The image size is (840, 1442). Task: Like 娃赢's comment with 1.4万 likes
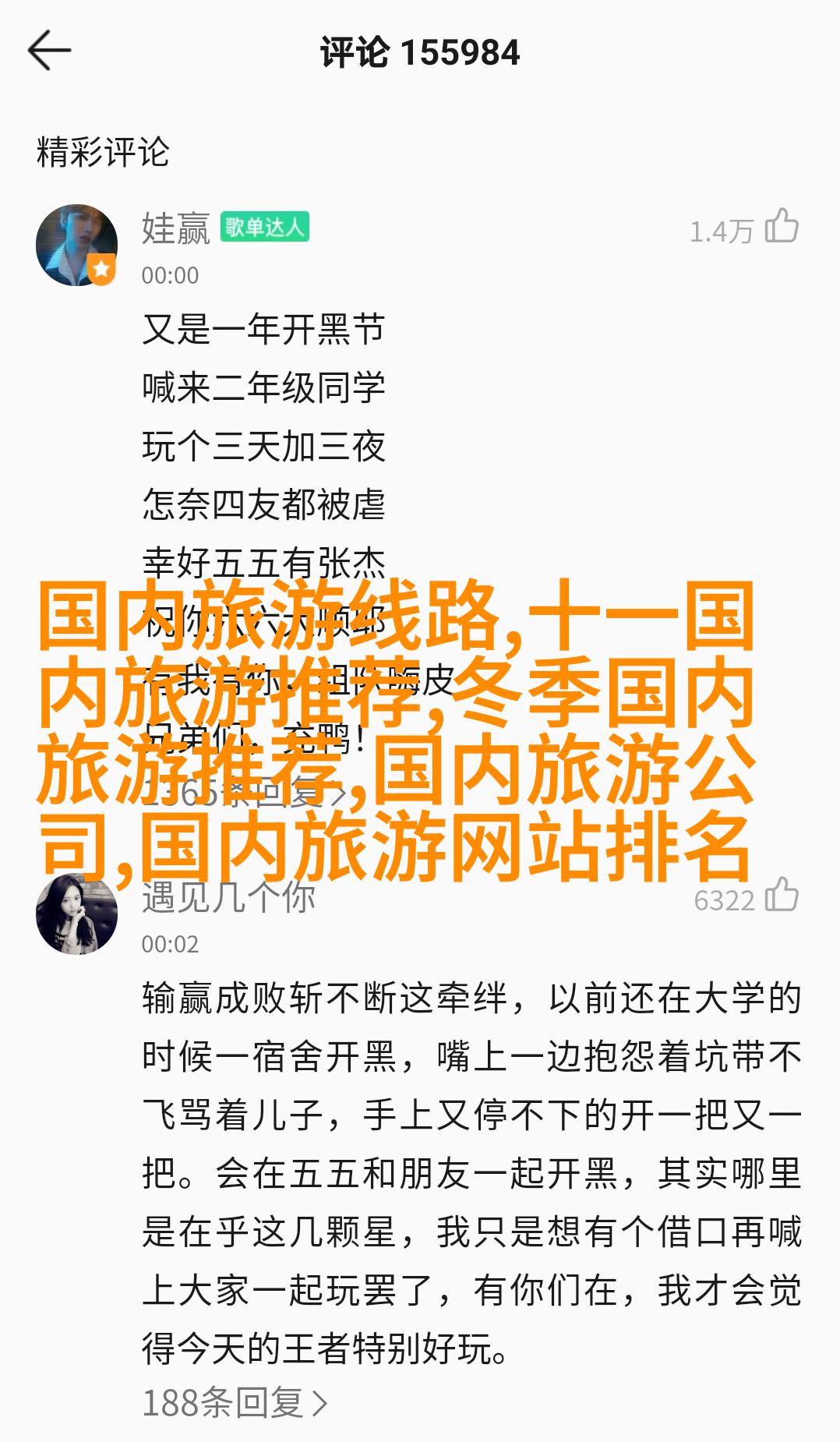[782, 227]
